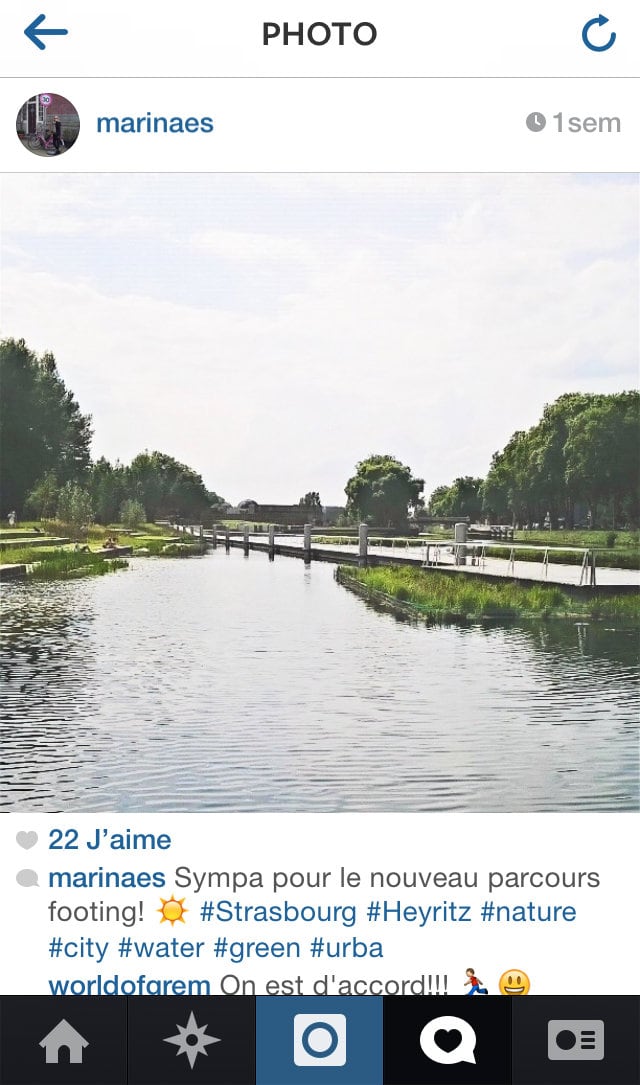Viewport: 640px width, 1085px height.
Task: View the 22 J'aime likes list
Action: pyautogui.click(x=110, y=840)
